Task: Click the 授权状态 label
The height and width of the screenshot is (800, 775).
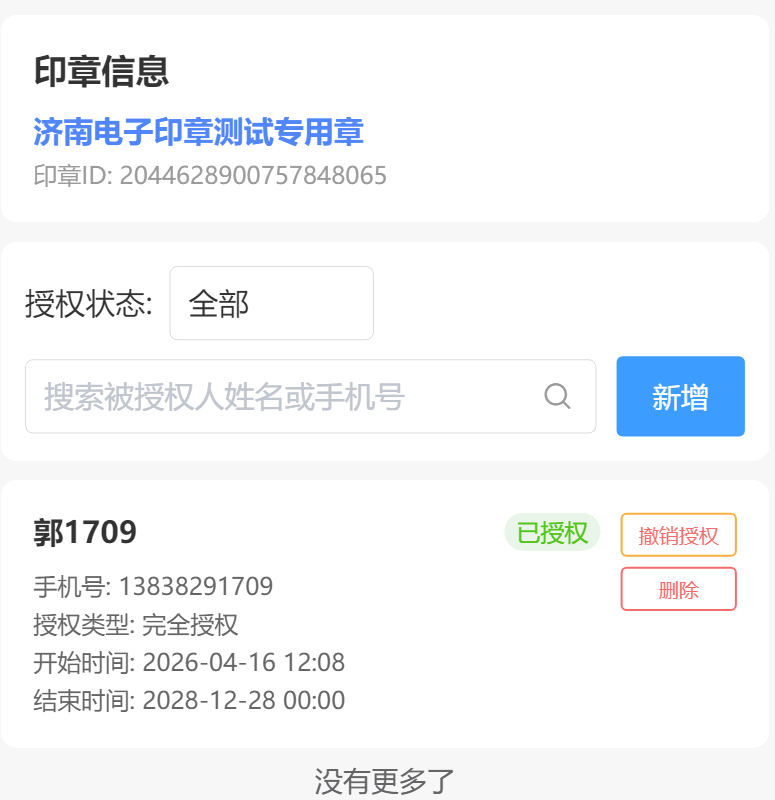Action: click(89, 301)
